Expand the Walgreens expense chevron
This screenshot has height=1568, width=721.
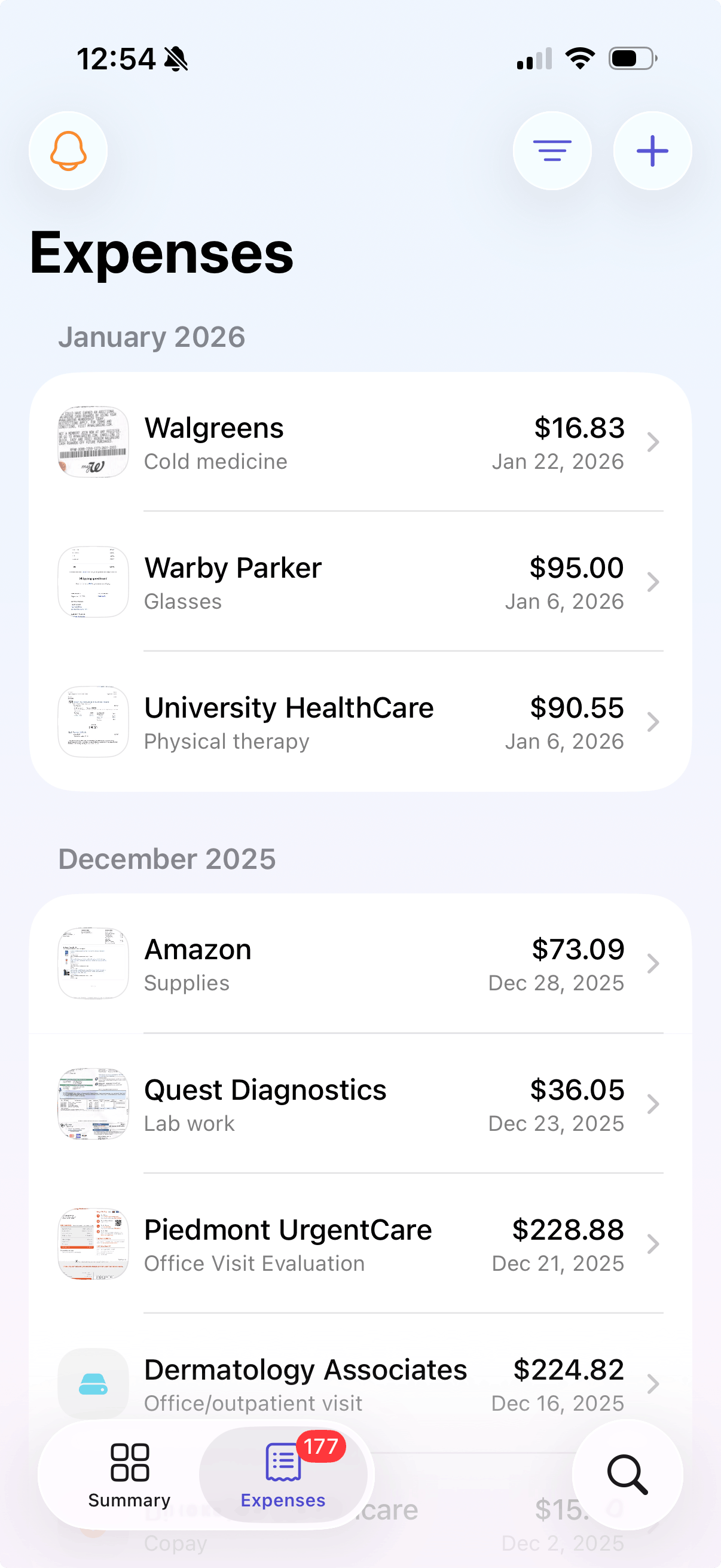tap(653, 443)
